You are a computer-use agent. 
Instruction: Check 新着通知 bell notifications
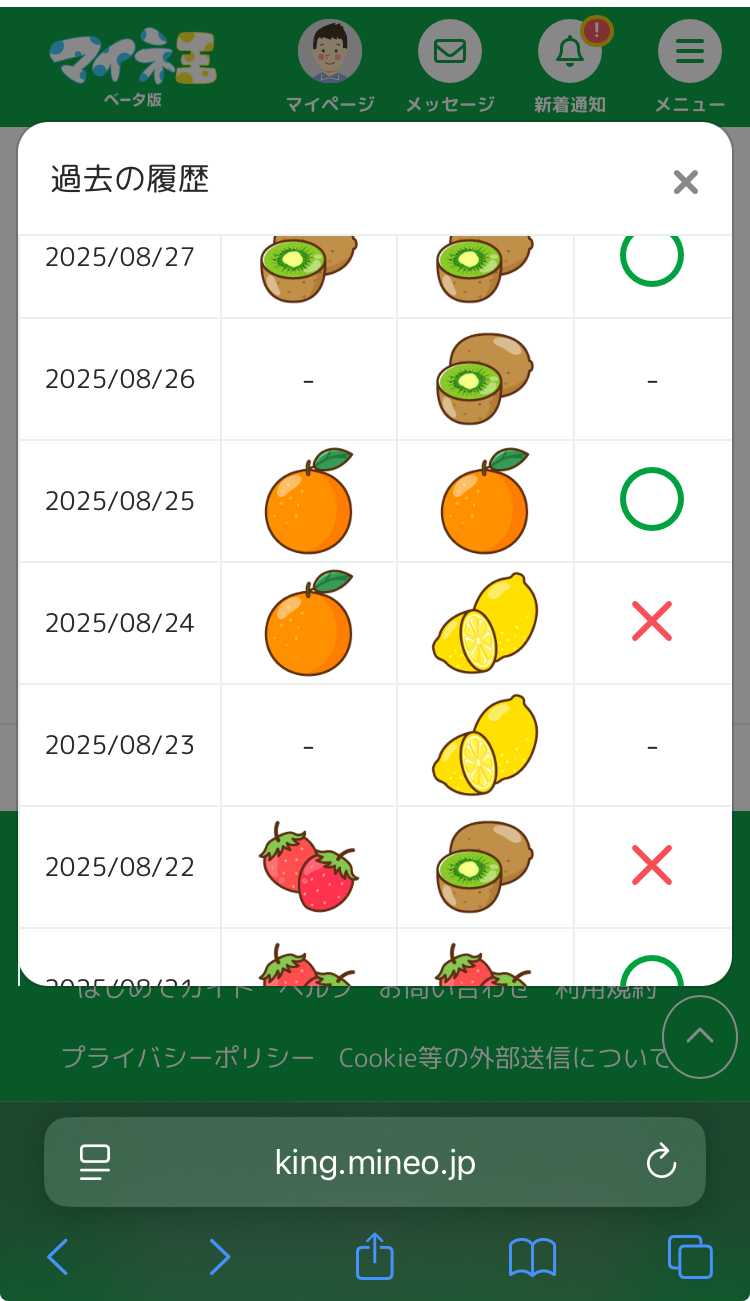(570, 52)
